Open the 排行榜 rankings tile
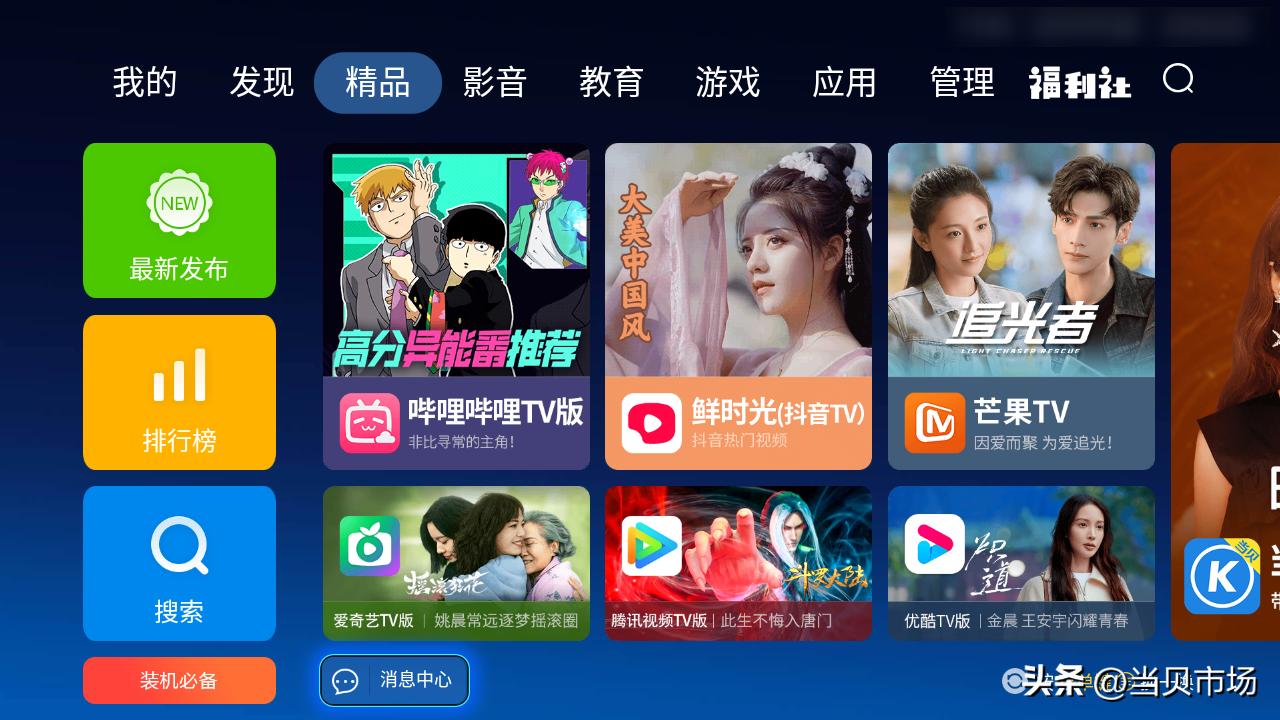The height and width of the screenshot is (720, 1280). pos(179,392)
